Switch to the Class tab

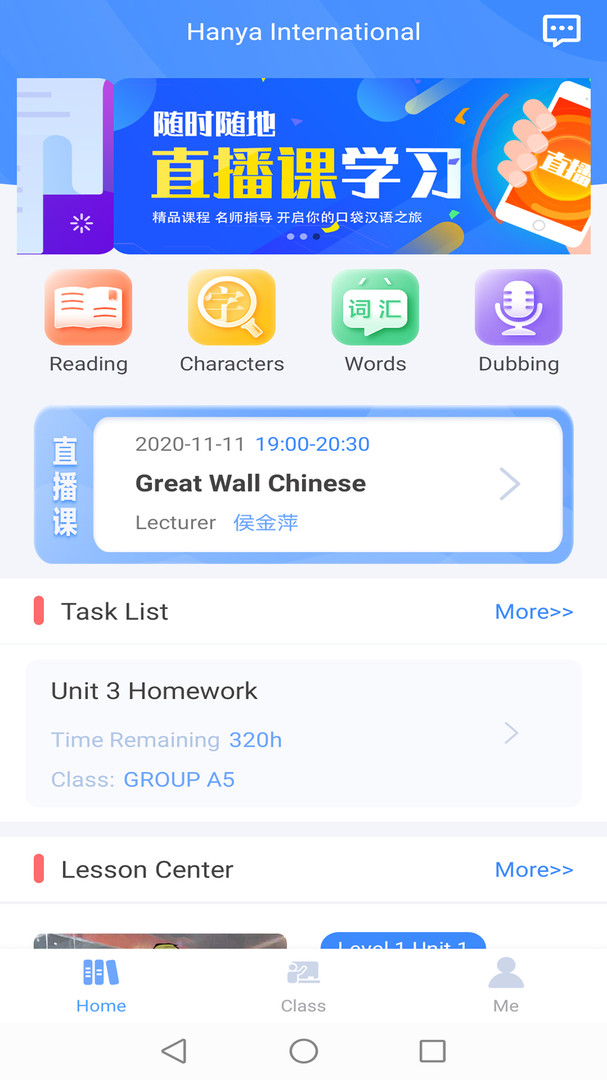point(303,986)
